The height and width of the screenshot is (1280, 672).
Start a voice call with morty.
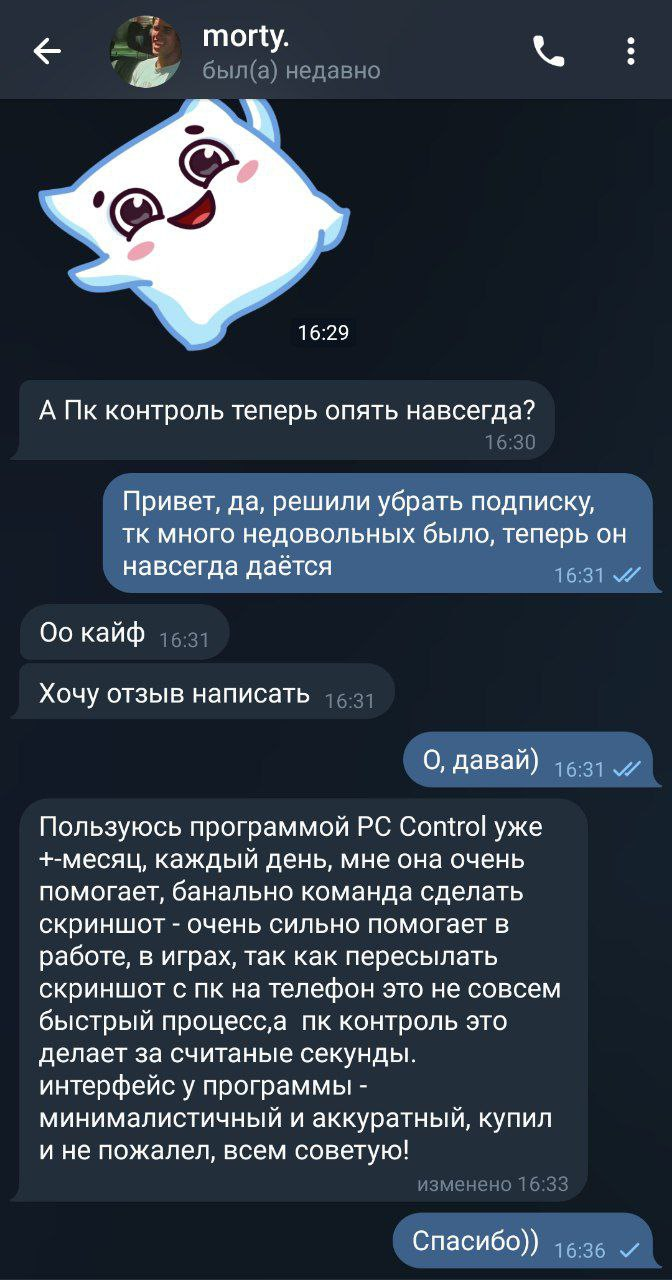548,51
